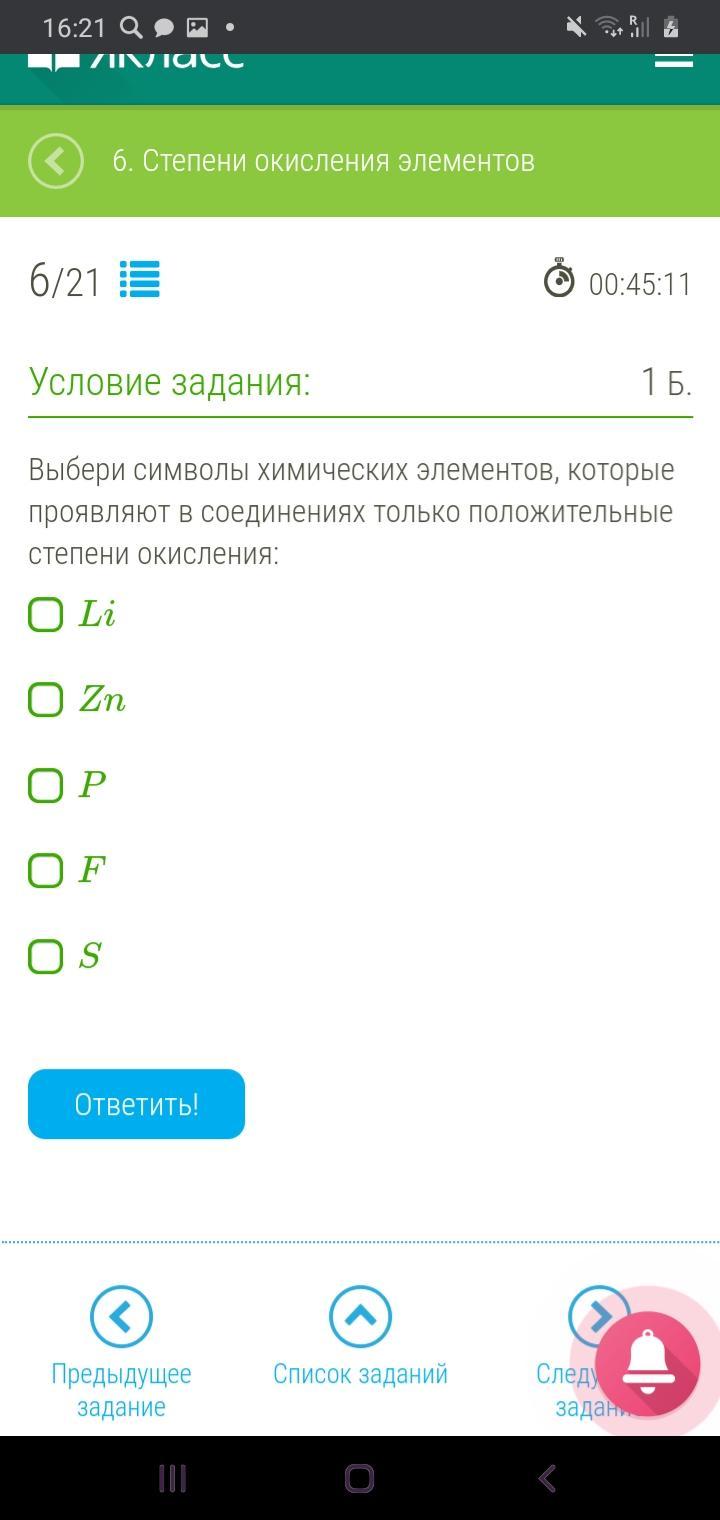Viewport: 720px width, 1520px height.
Task: Open the task list icon next to 6/21
Action: point(140,280)
